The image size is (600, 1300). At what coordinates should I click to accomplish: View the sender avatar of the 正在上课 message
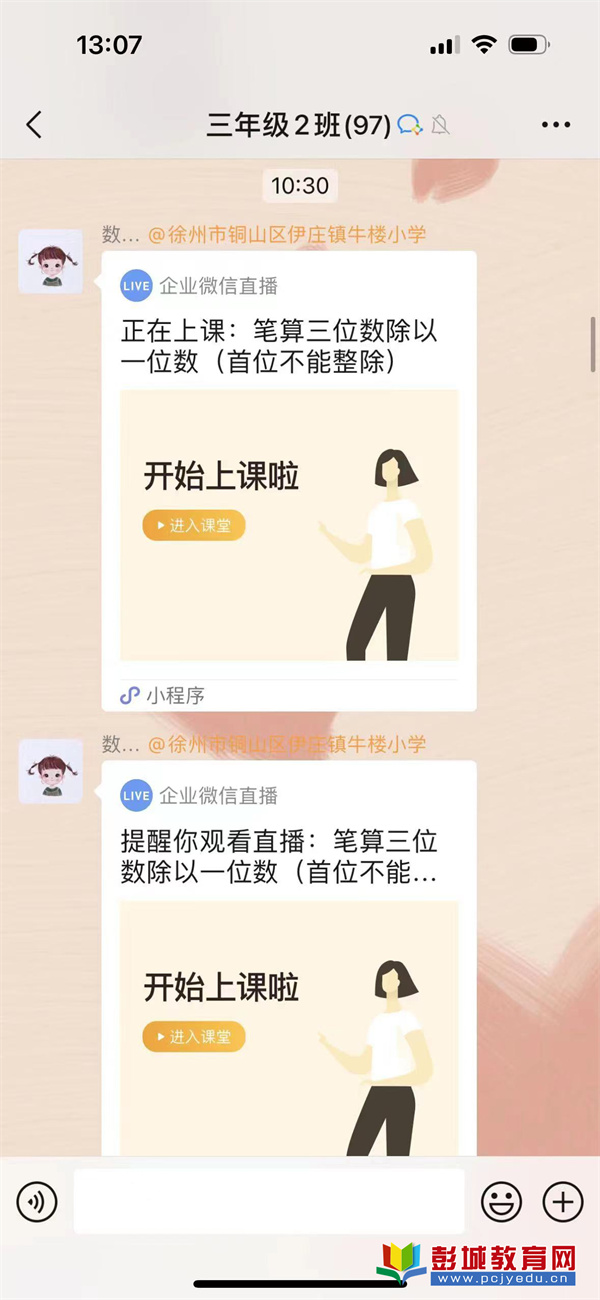coord(50,261)
